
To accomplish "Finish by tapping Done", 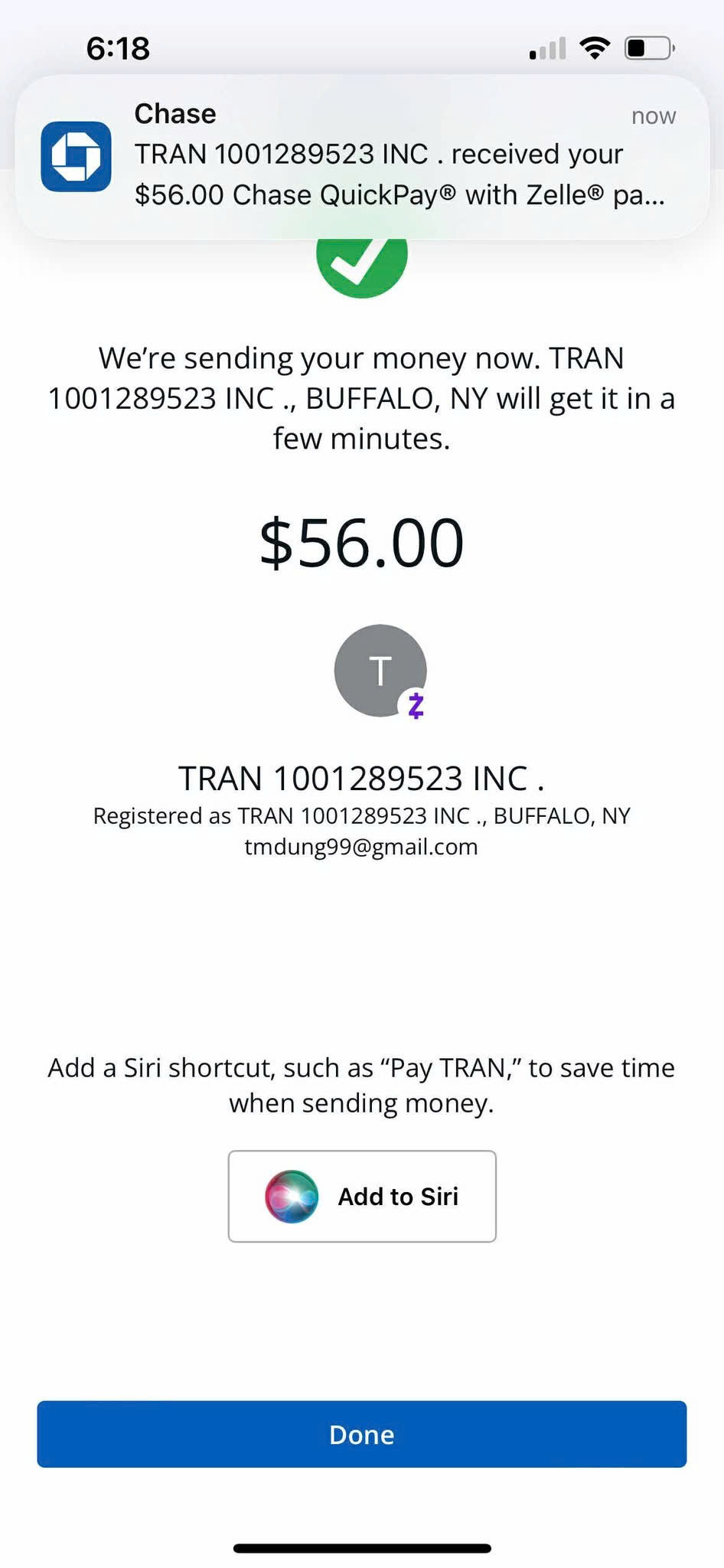I will click(x=362, y=1434).
